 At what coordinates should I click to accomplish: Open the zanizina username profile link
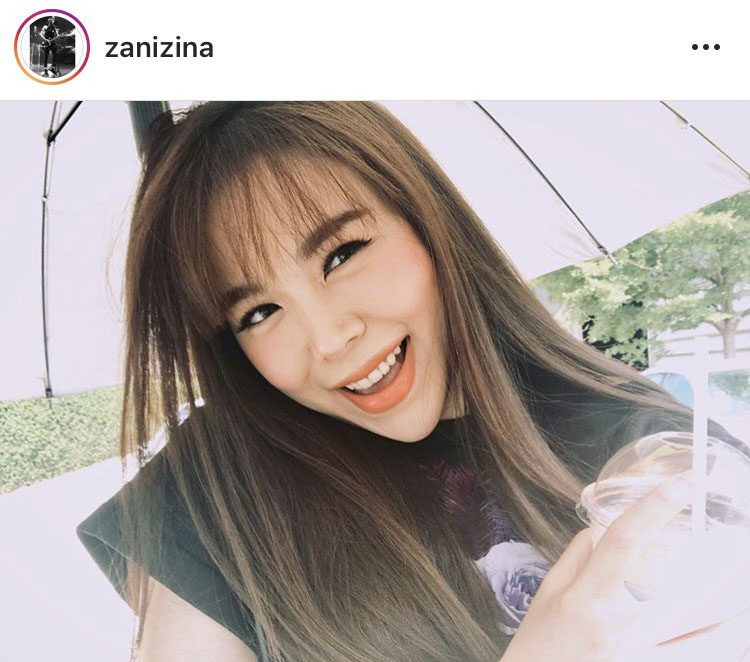click(x=159, y=47)
